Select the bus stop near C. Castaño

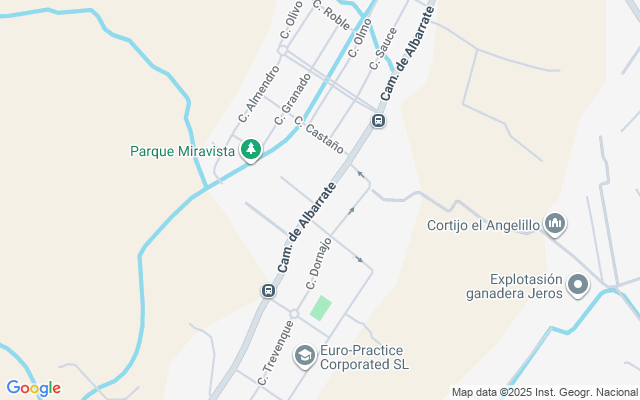click(379, 121)
